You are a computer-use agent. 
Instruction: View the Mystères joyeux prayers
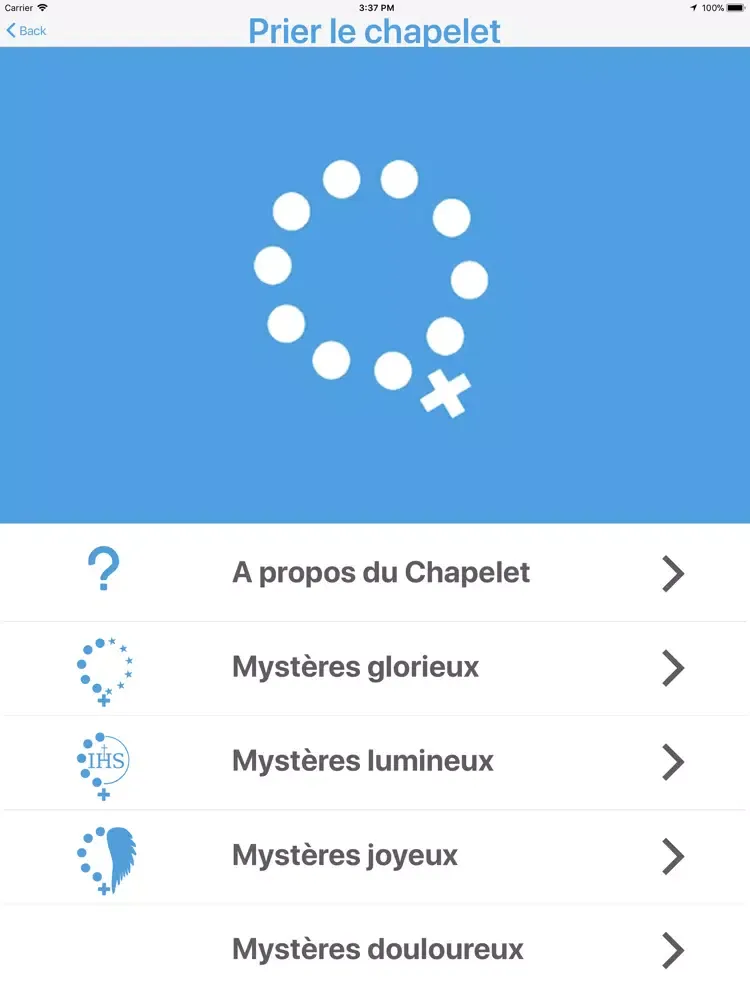pyautogui.click(x=345, y=856)
